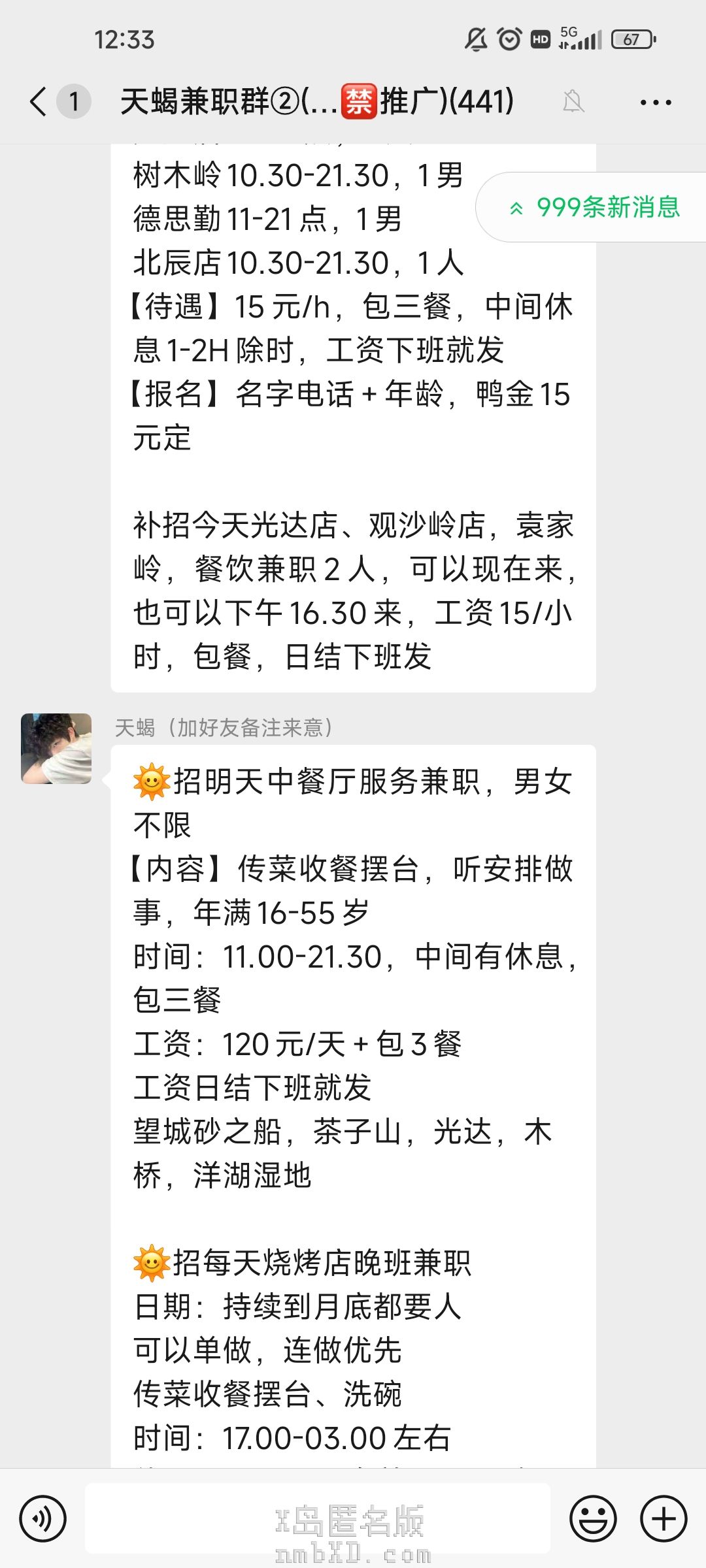The width and height of the screenshot is (706, 1568).
Task: Open the emoji sticker panel
Action: point(593,1519)
